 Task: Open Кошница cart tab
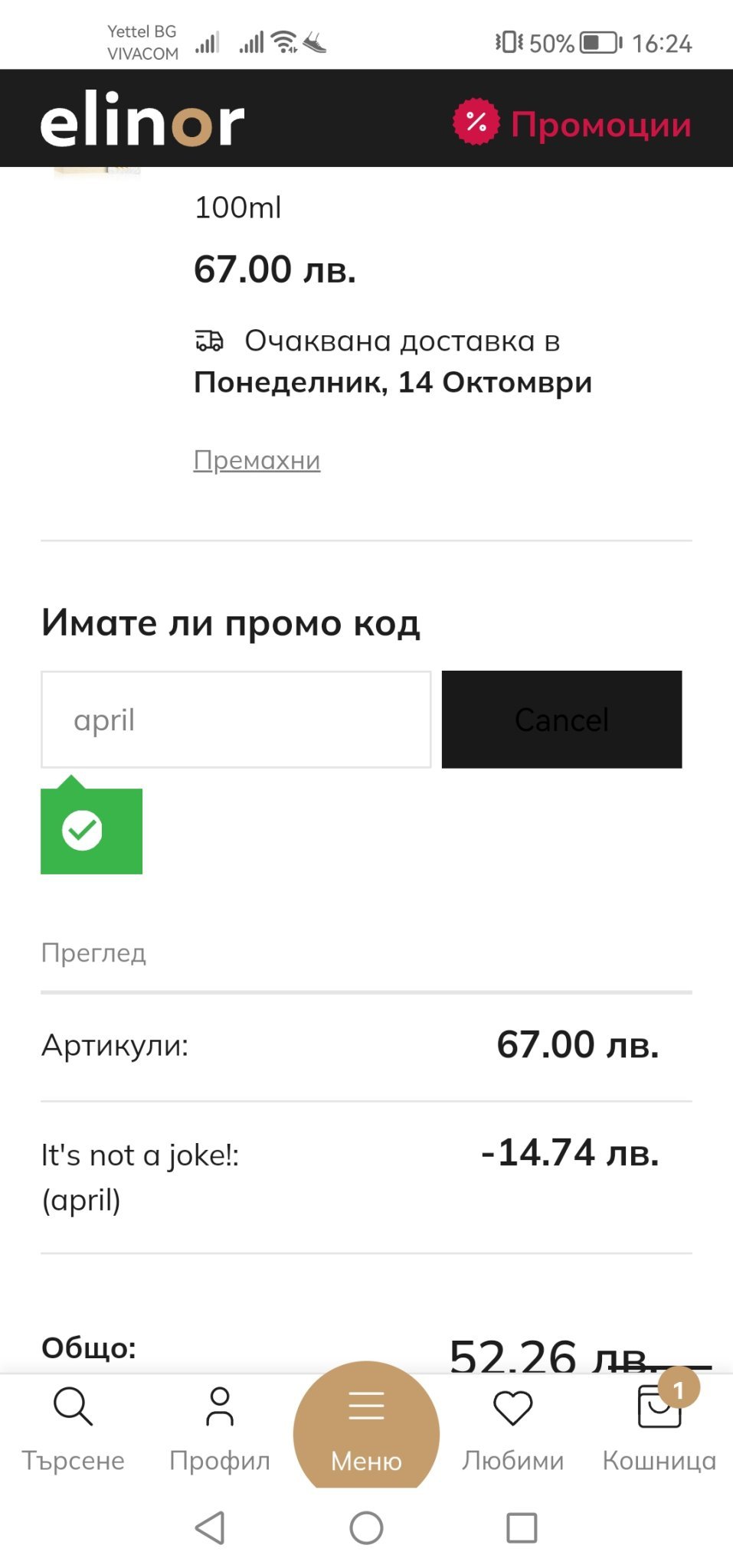click(x=659, y=1429)
